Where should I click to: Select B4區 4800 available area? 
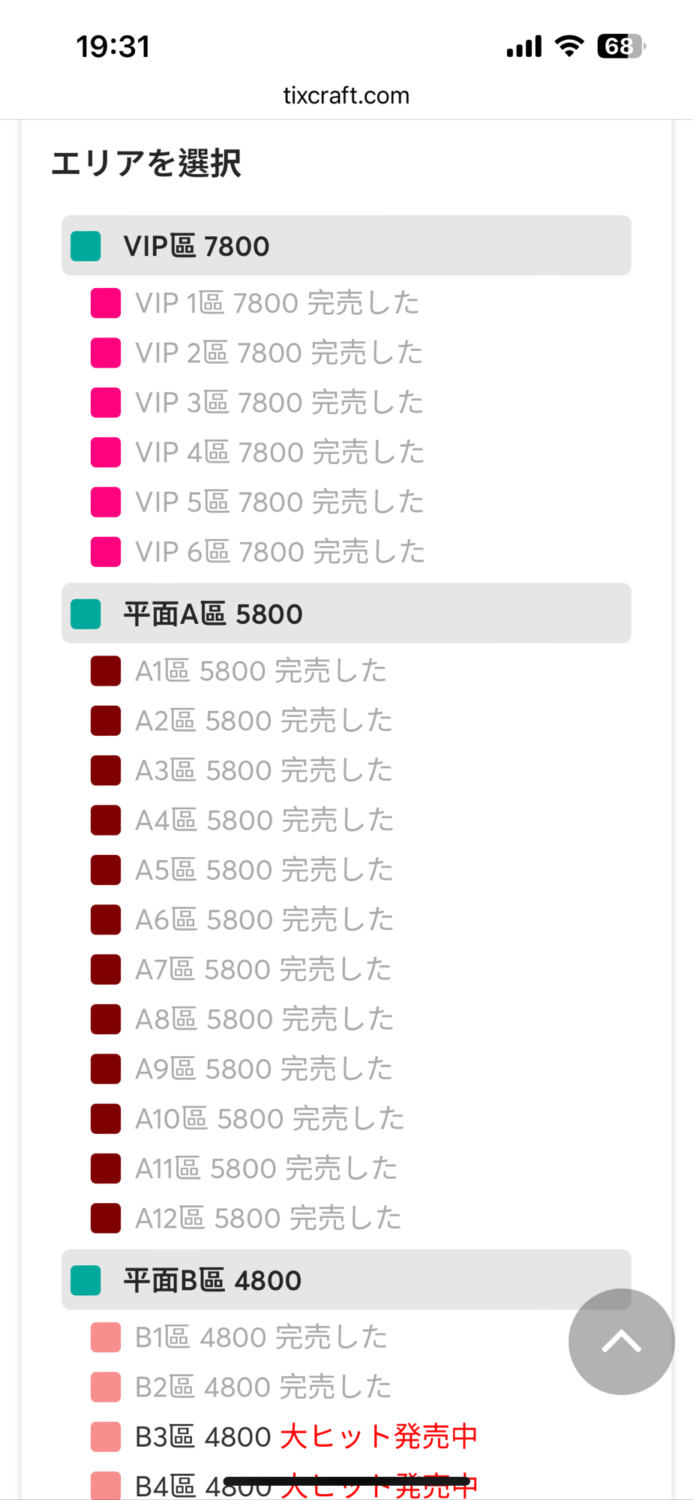305,1486
